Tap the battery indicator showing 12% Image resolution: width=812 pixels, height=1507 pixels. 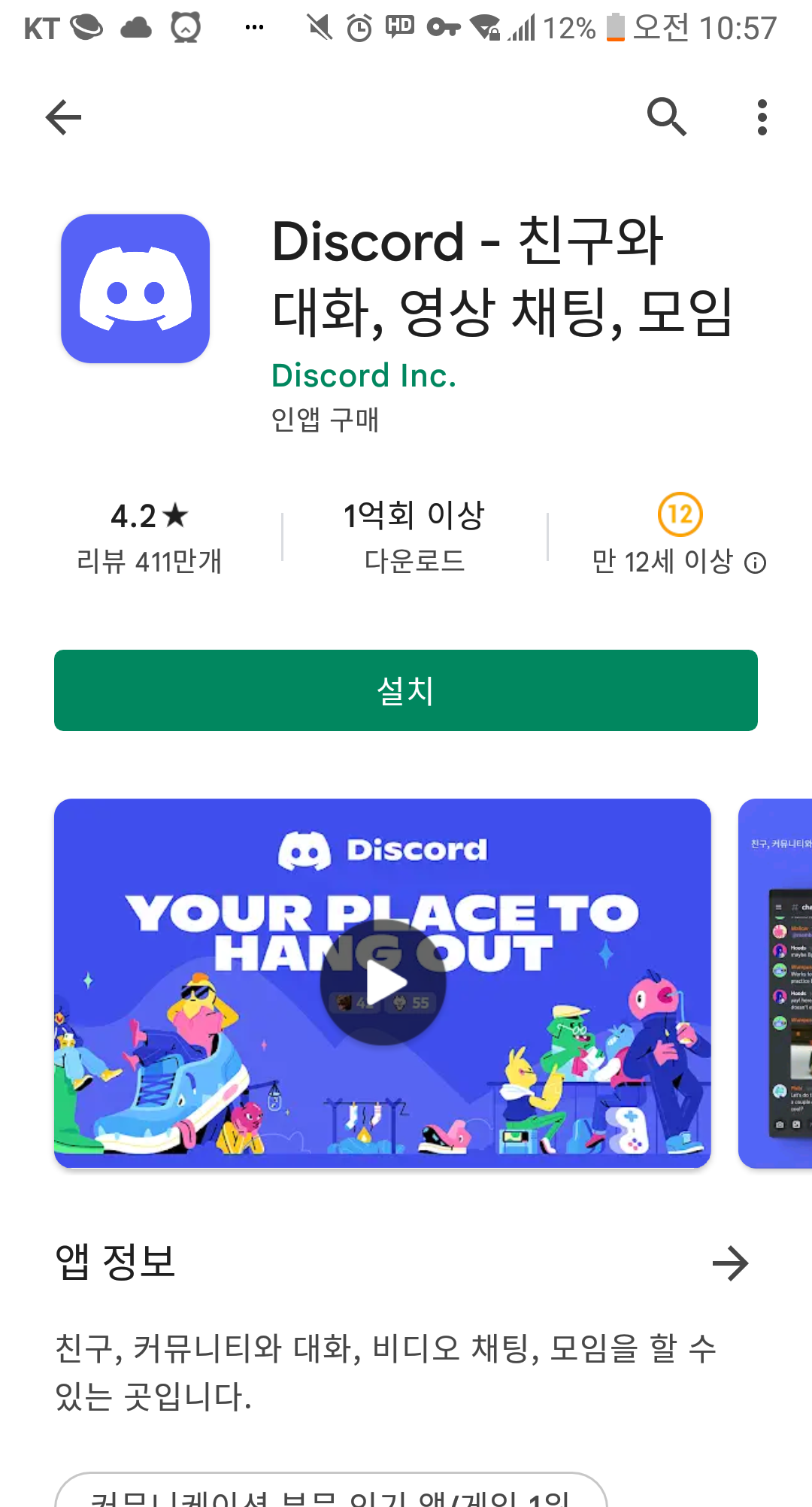tap(615, 26)
